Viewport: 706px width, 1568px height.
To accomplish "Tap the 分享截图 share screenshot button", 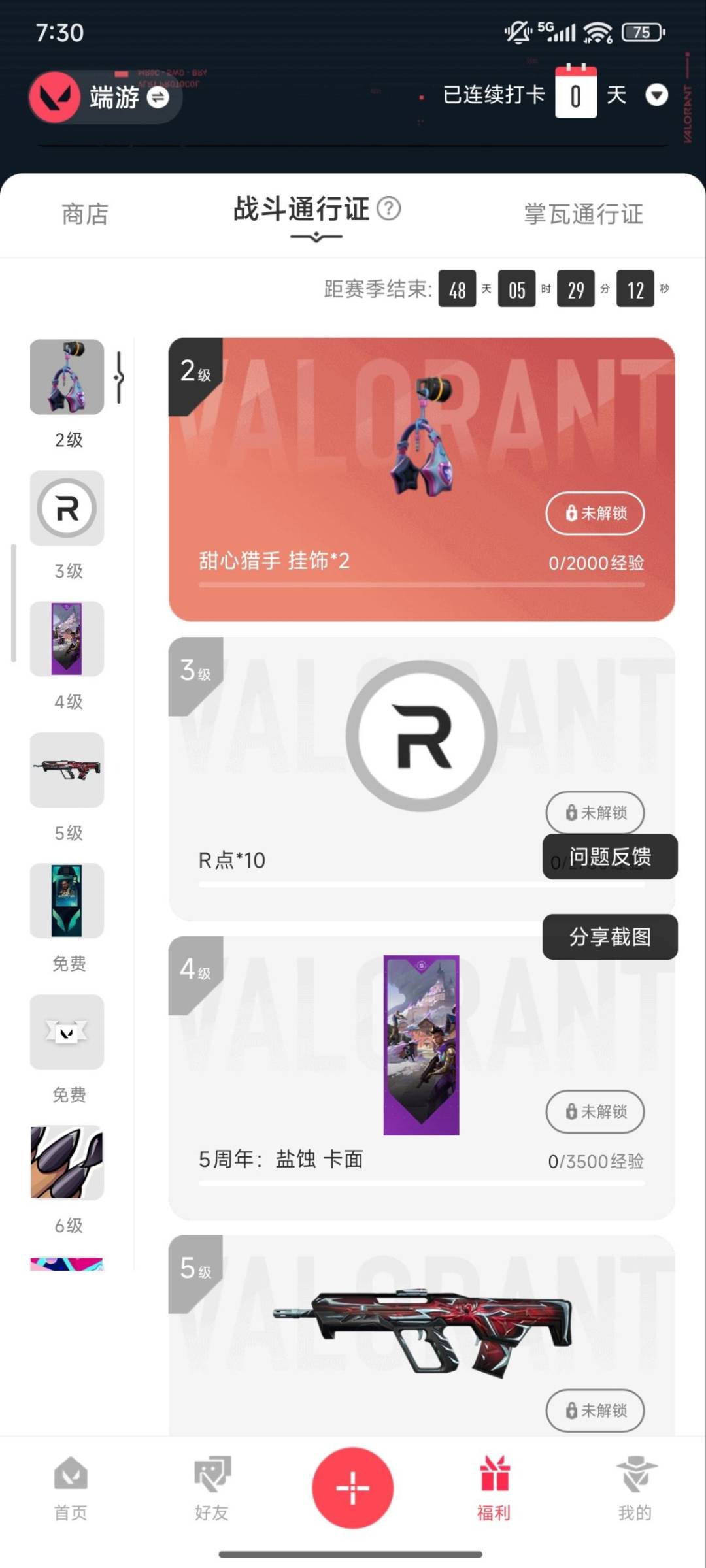I will (x=609, y=937).
